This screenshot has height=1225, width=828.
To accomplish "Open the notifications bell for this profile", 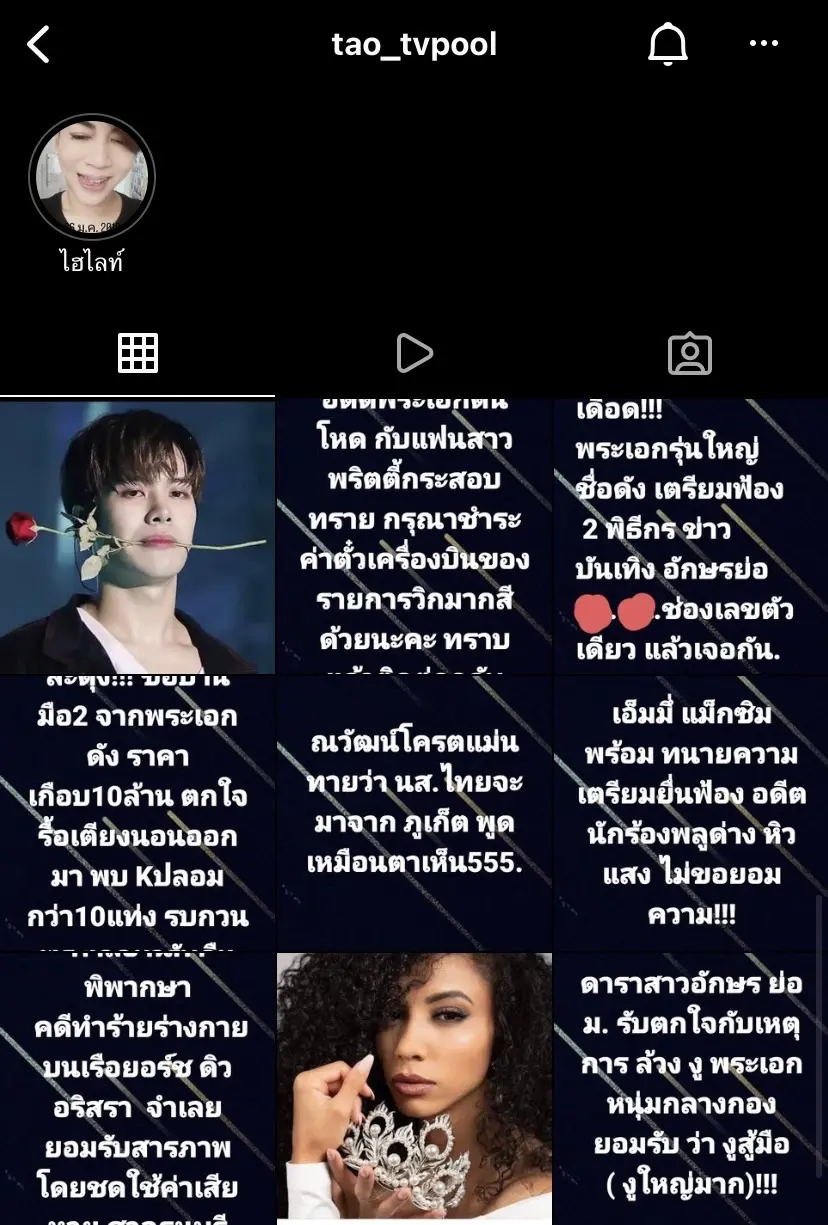I will (x=667, y=45).
